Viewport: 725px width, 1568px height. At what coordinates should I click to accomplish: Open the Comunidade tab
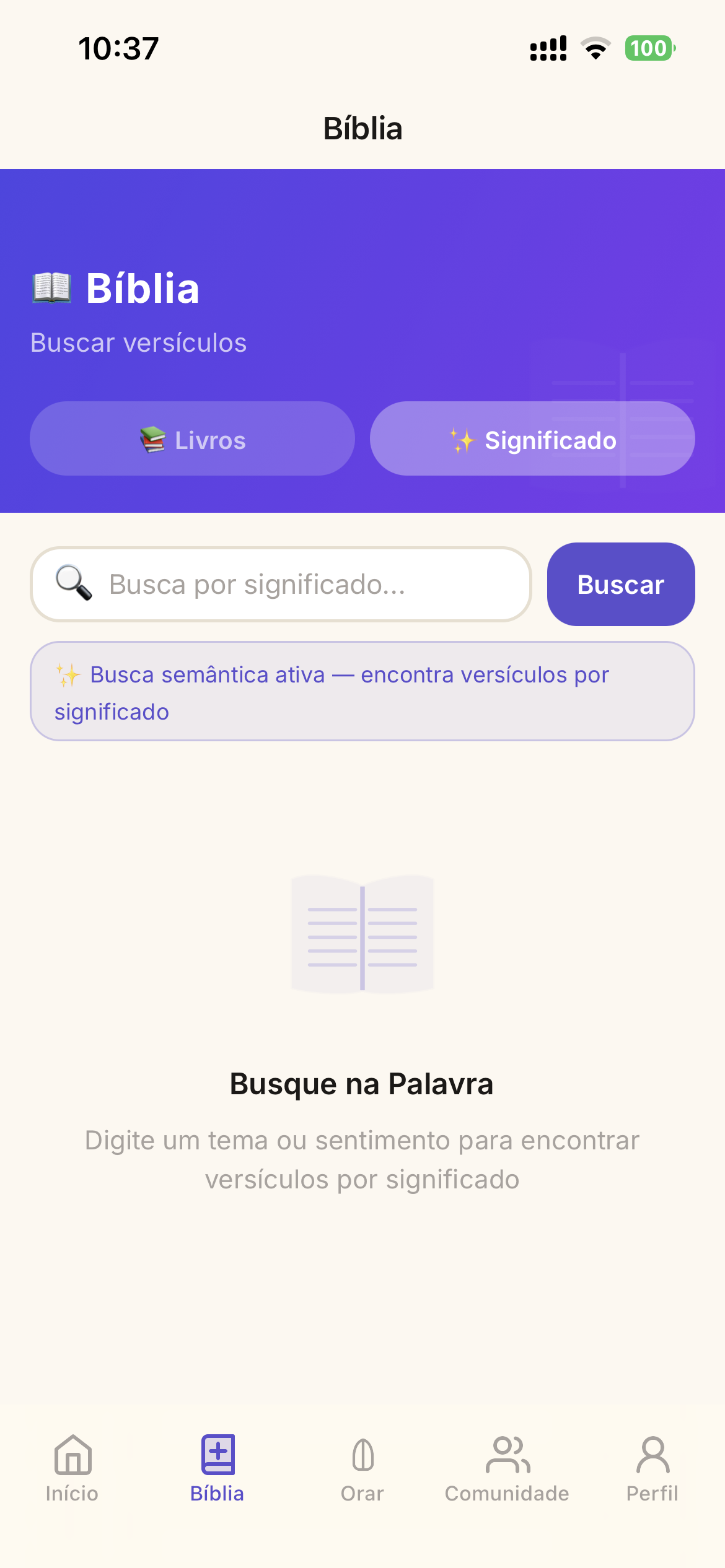507,1469
